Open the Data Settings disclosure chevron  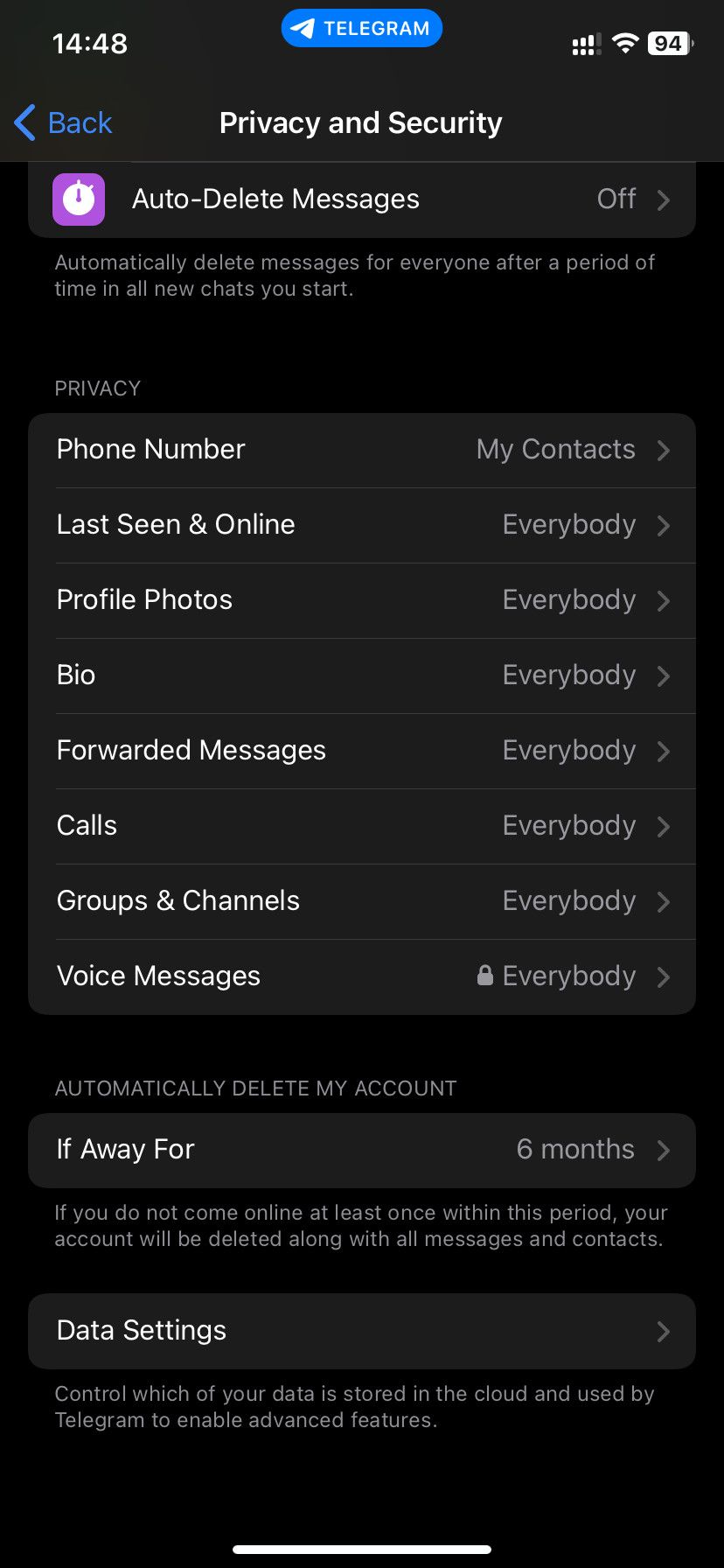coord(662,1331)
